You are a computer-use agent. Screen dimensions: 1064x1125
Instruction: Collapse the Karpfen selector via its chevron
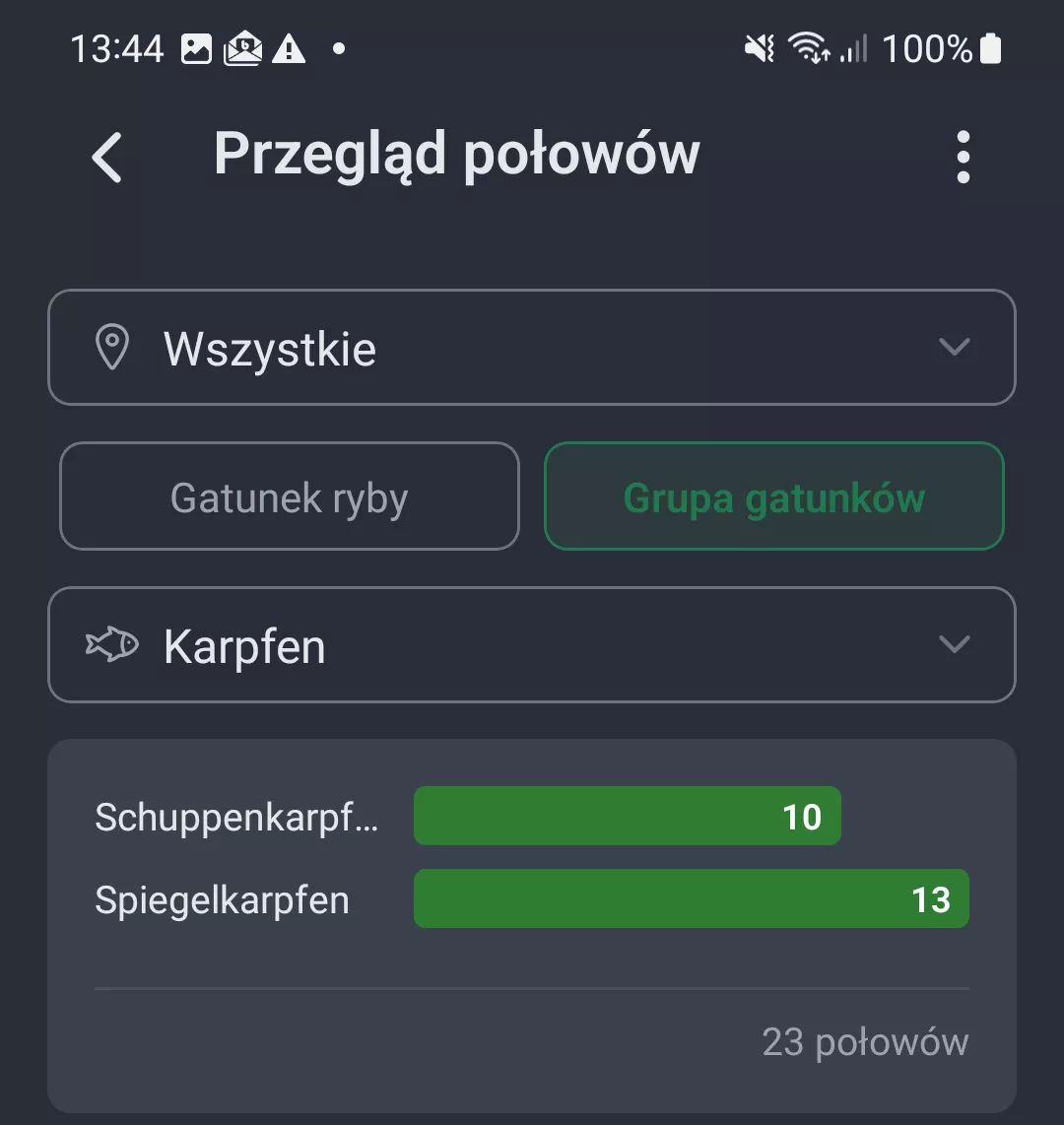point(952,645)
